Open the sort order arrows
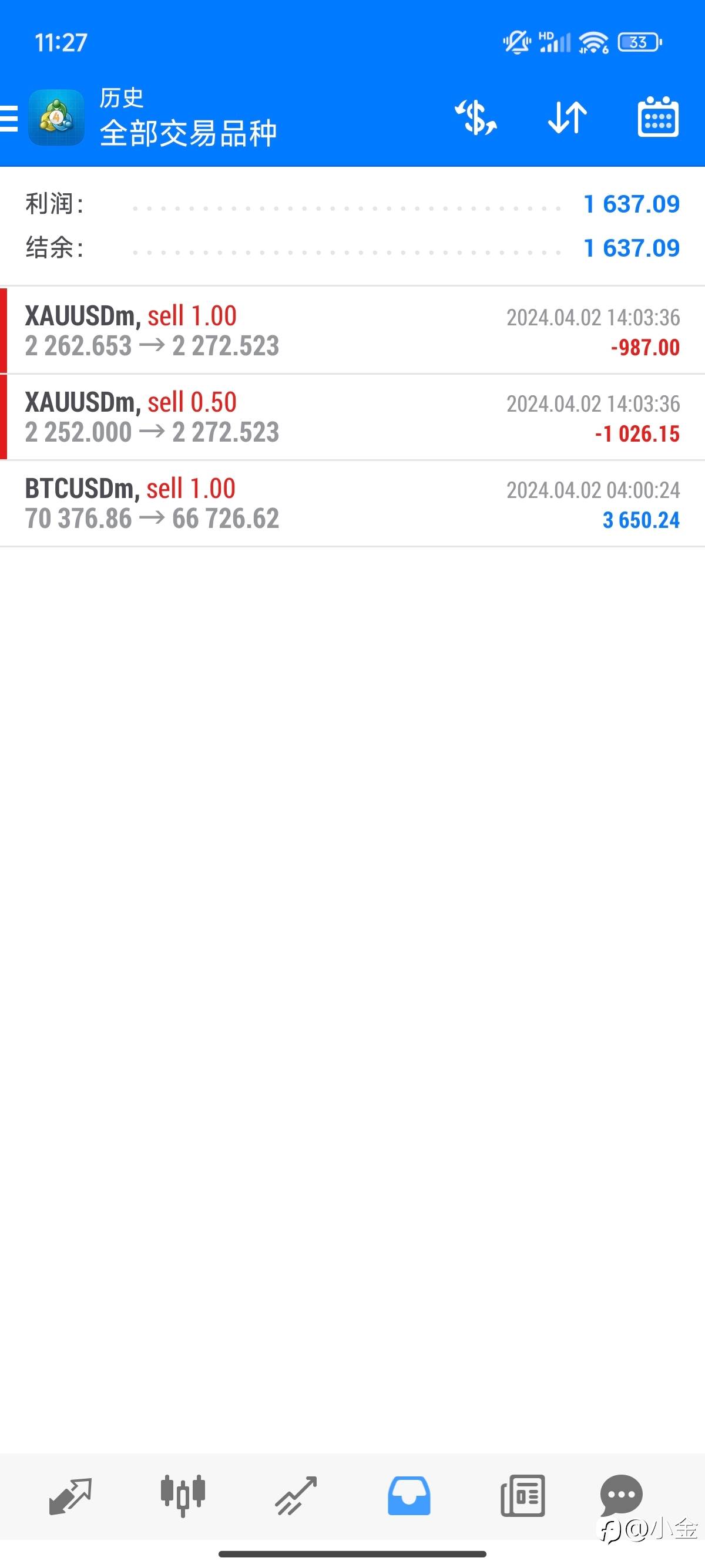 pyautogui.click(x=567, y=117)
